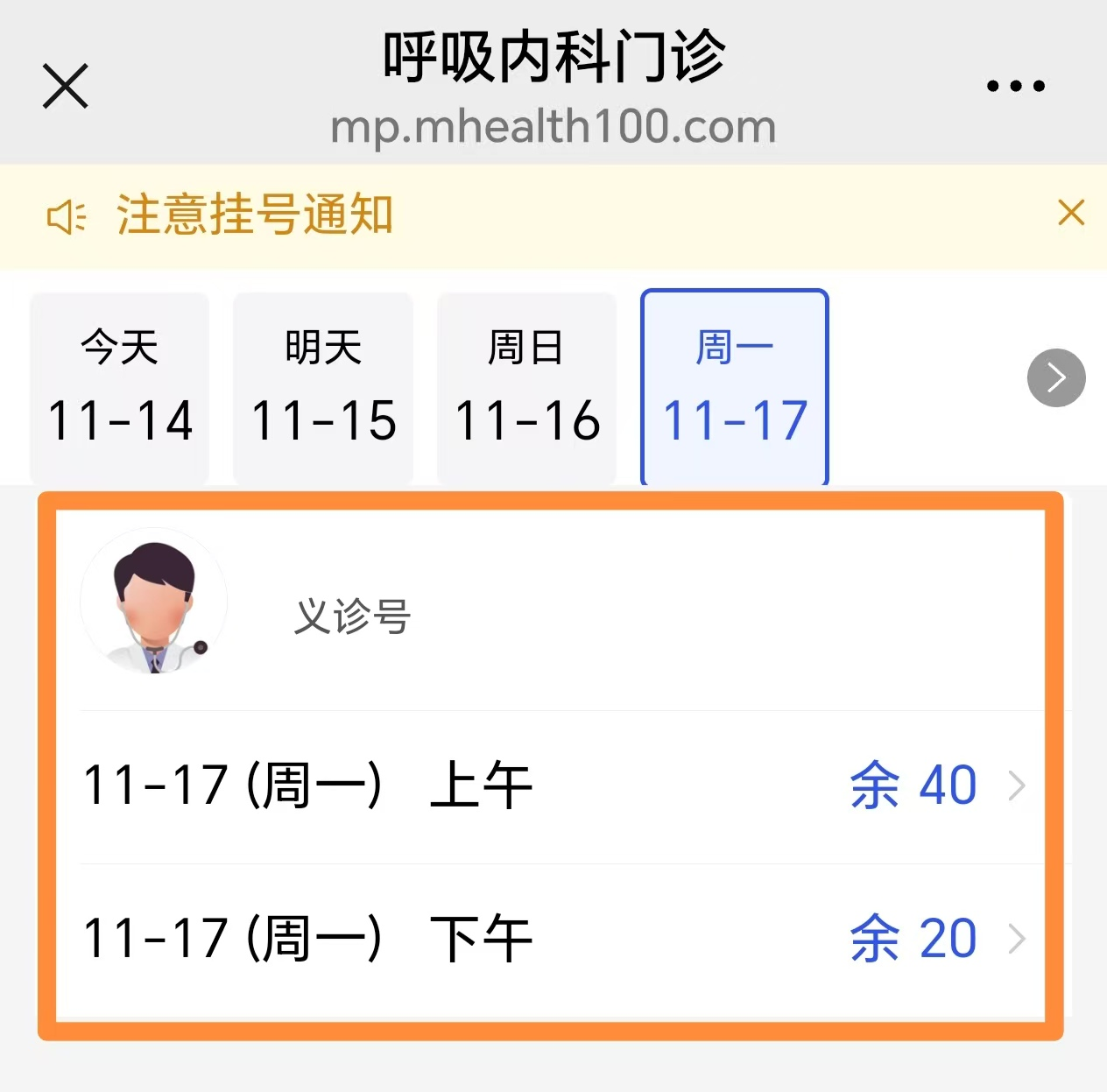Viewport: 1107px width, 1092px height.
Task: Select 周一 11-17 date tab
Action: [734, 387]
